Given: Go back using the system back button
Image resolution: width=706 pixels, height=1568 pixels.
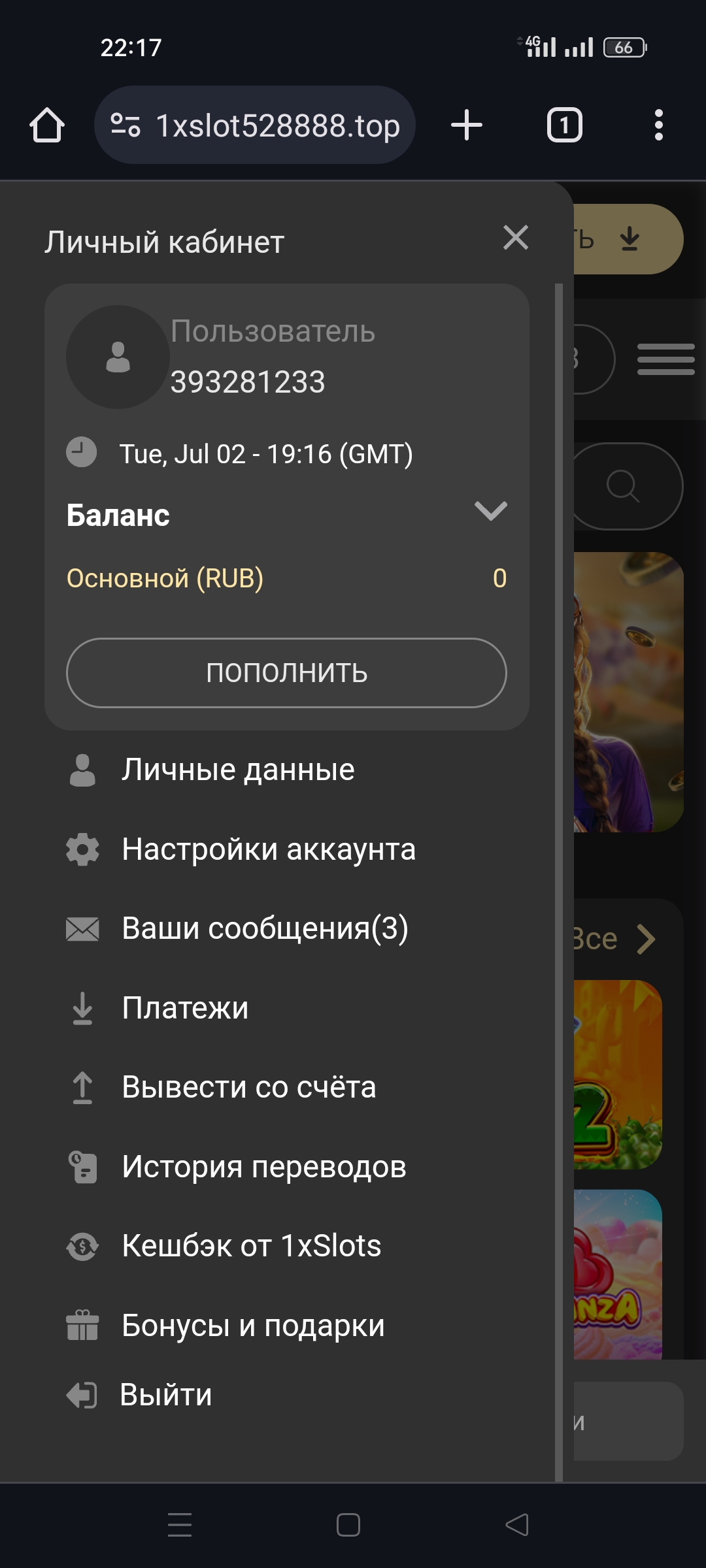Looking at the screenshot, I should point(517,1525).
